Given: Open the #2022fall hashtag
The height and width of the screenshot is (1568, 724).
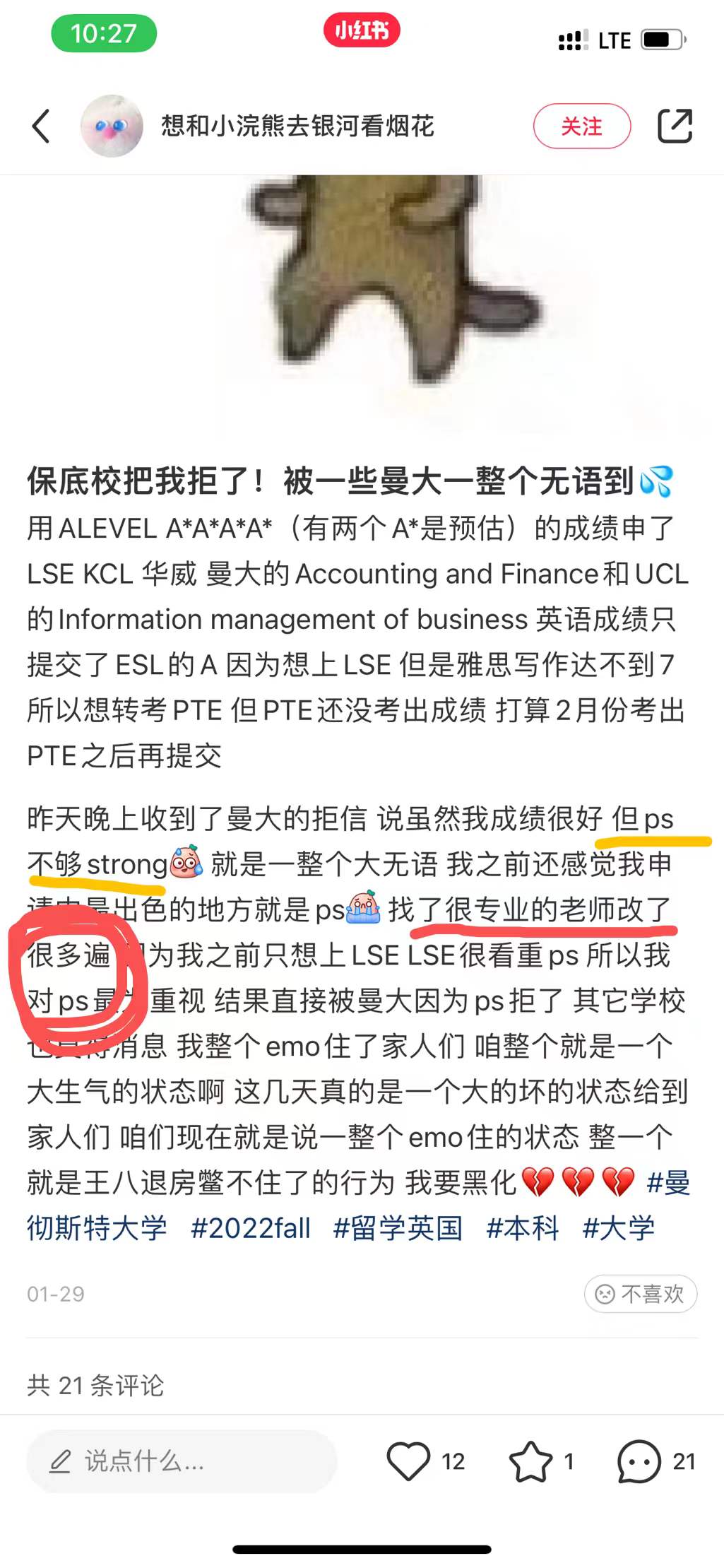Looking at the screenshot, I should pos(251,1229).
